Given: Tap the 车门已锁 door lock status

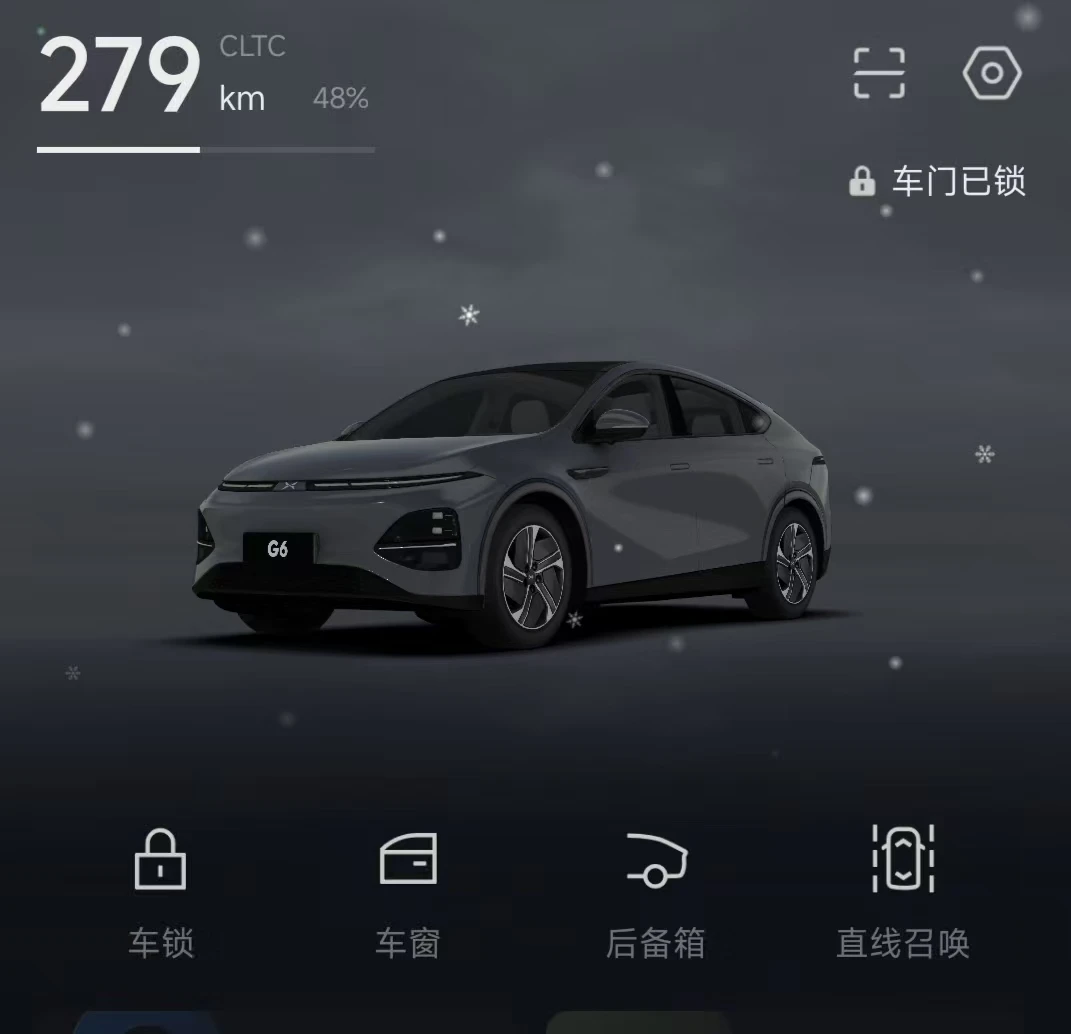Looking at the screenshot, I should tap(938, 182).
